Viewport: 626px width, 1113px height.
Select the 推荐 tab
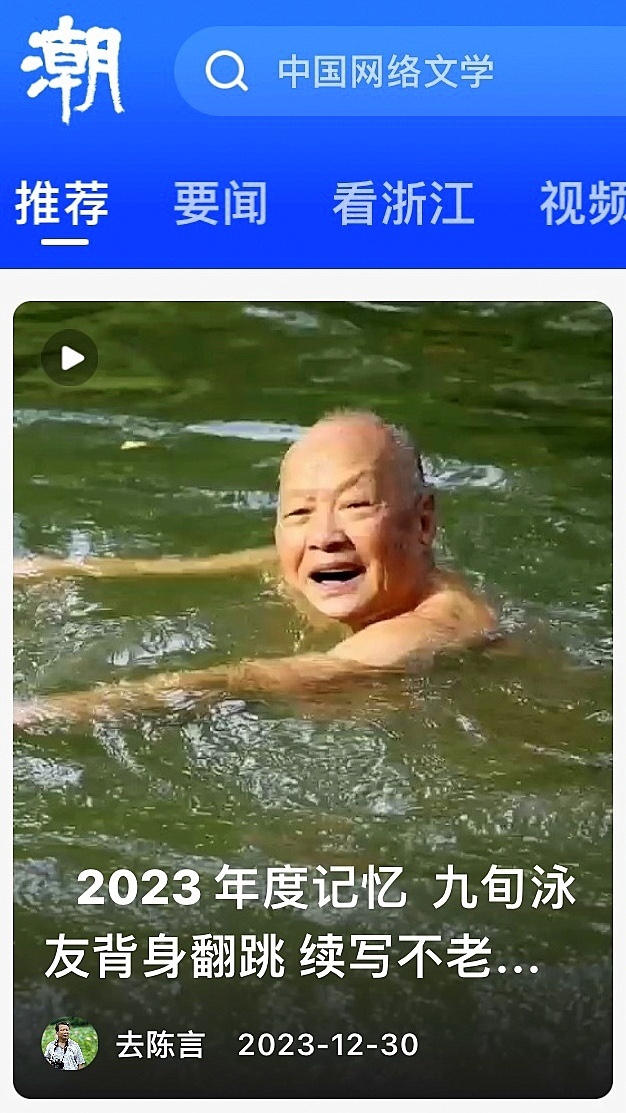pos(62,203)
